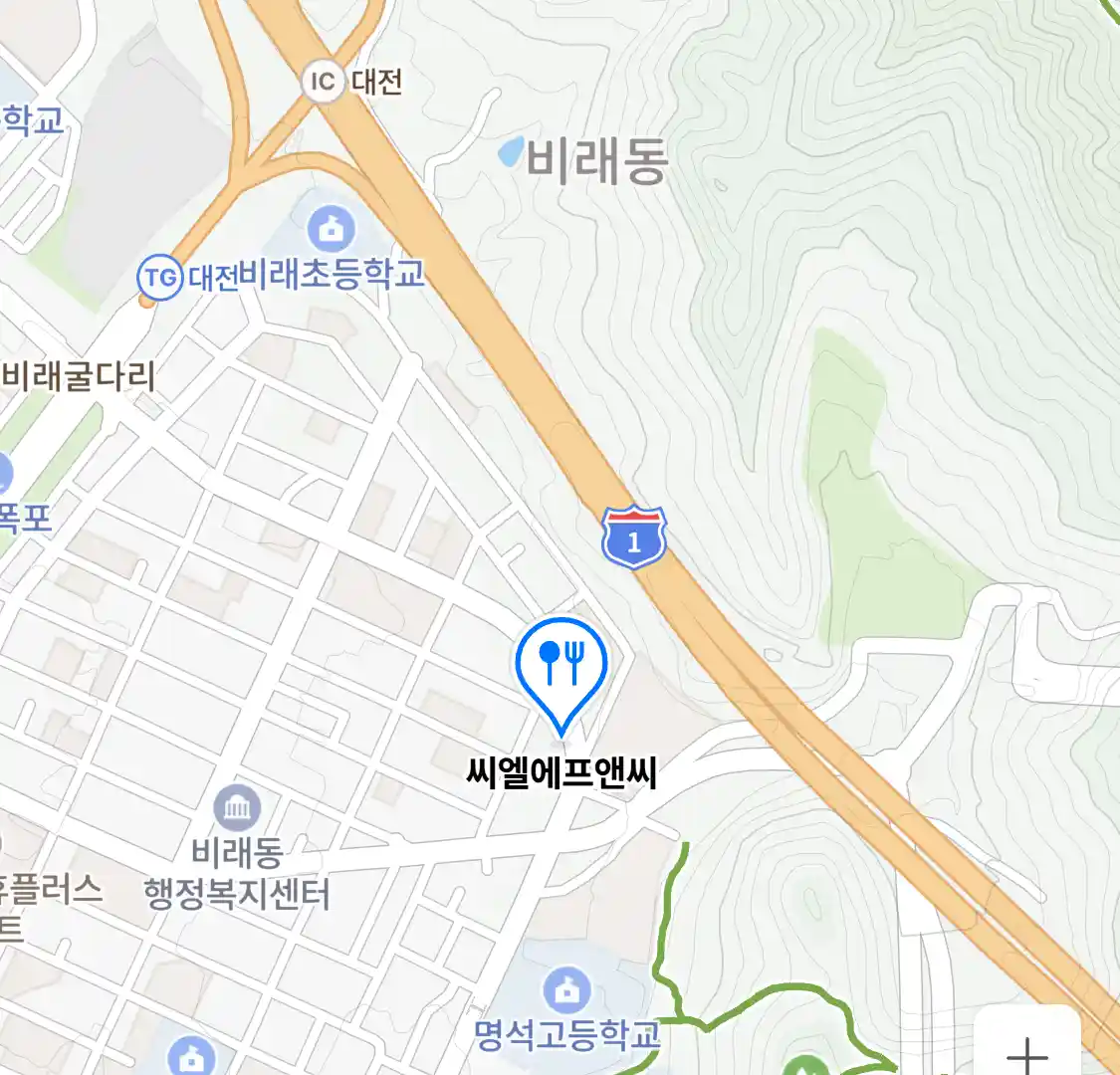Select the 대전비래초등학교 school marker

click(332, 230)
